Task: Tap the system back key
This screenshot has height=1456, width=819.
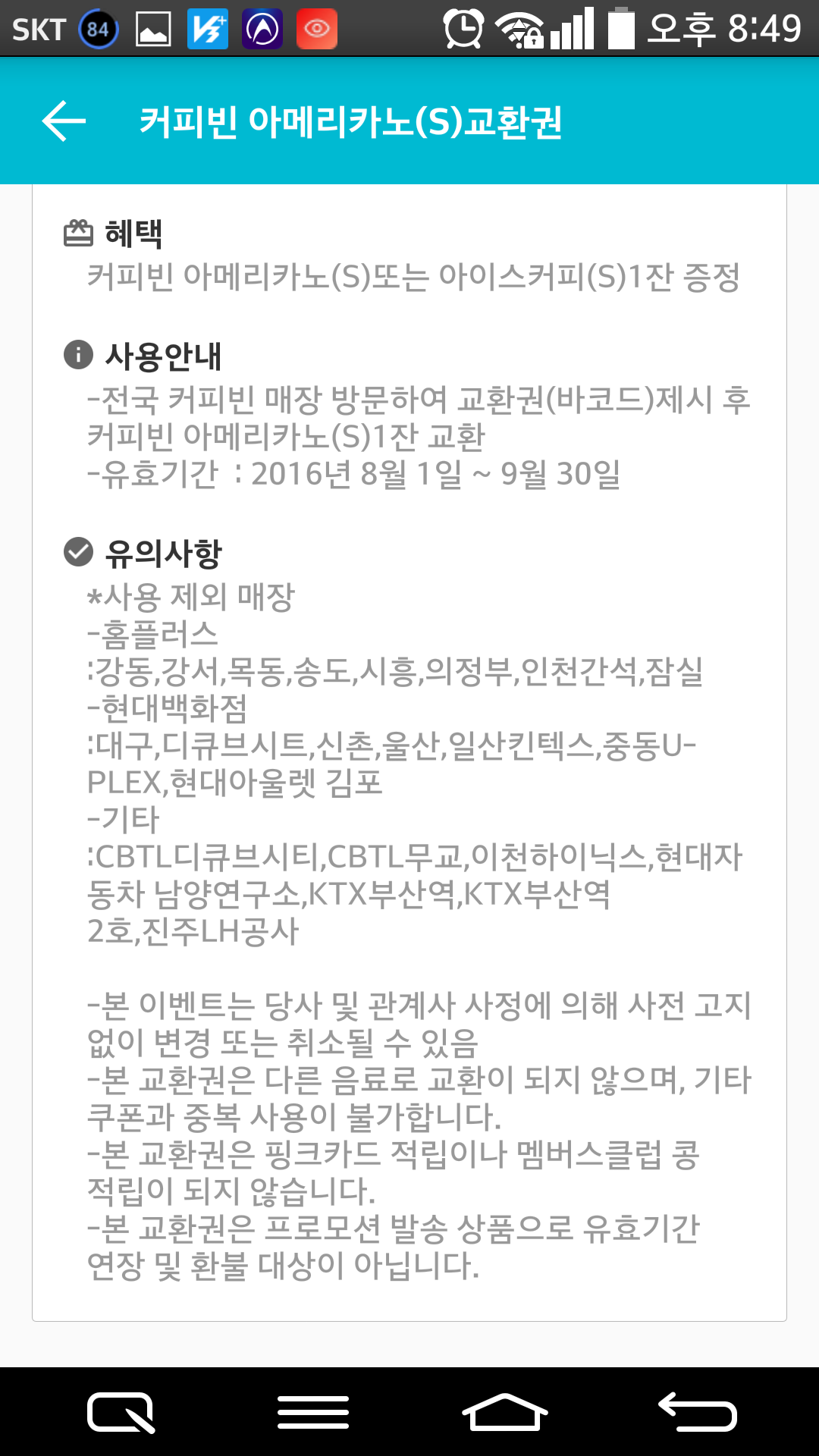Action: coord(697,1412)
